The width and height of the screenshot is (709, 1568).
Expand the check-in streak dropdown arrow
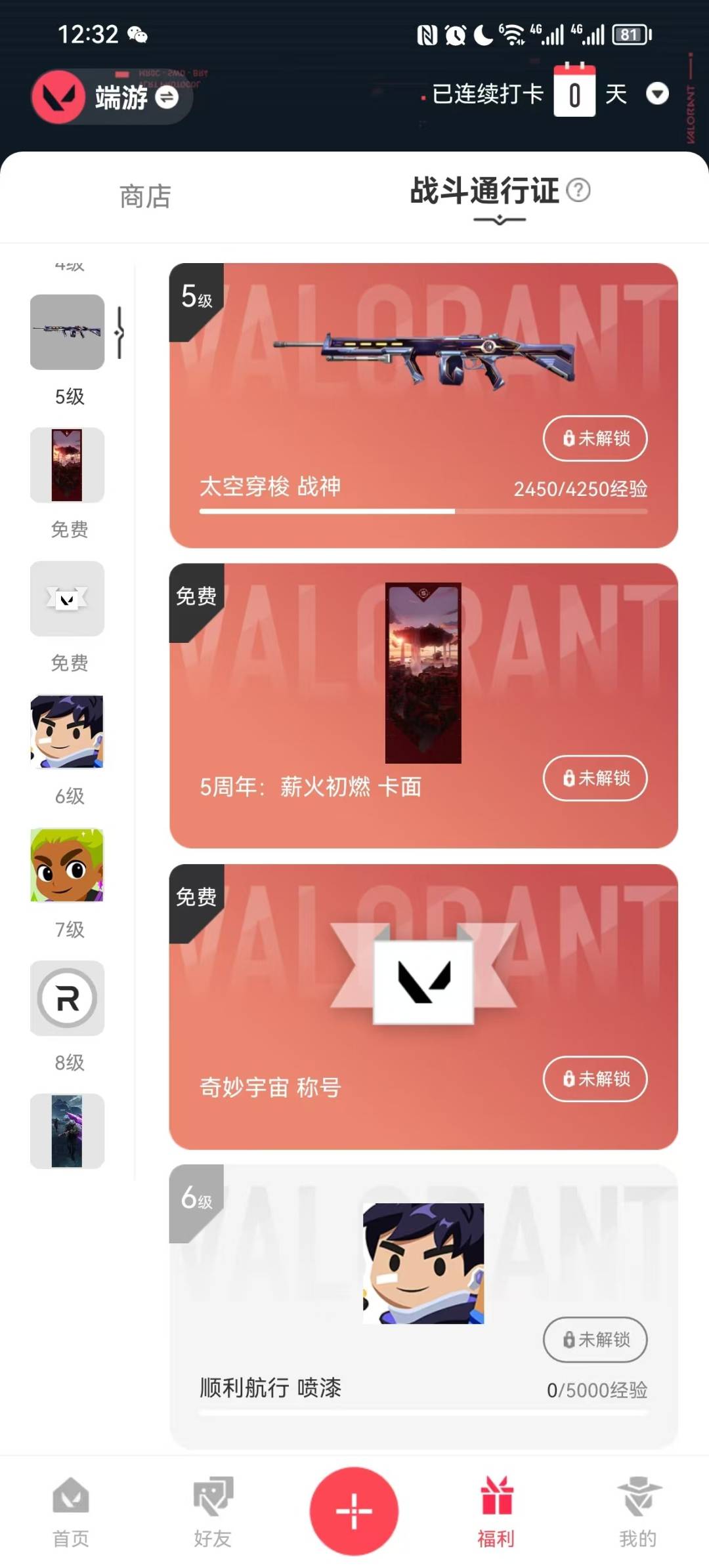click(x=657, y=94)
